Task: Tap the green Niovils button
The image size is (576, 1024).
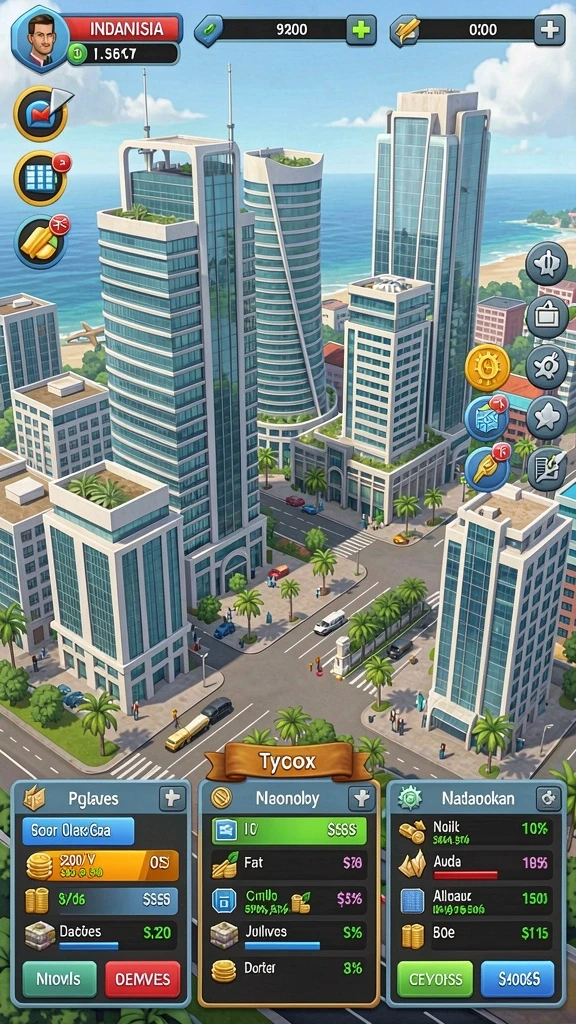Action: [59, 979]
